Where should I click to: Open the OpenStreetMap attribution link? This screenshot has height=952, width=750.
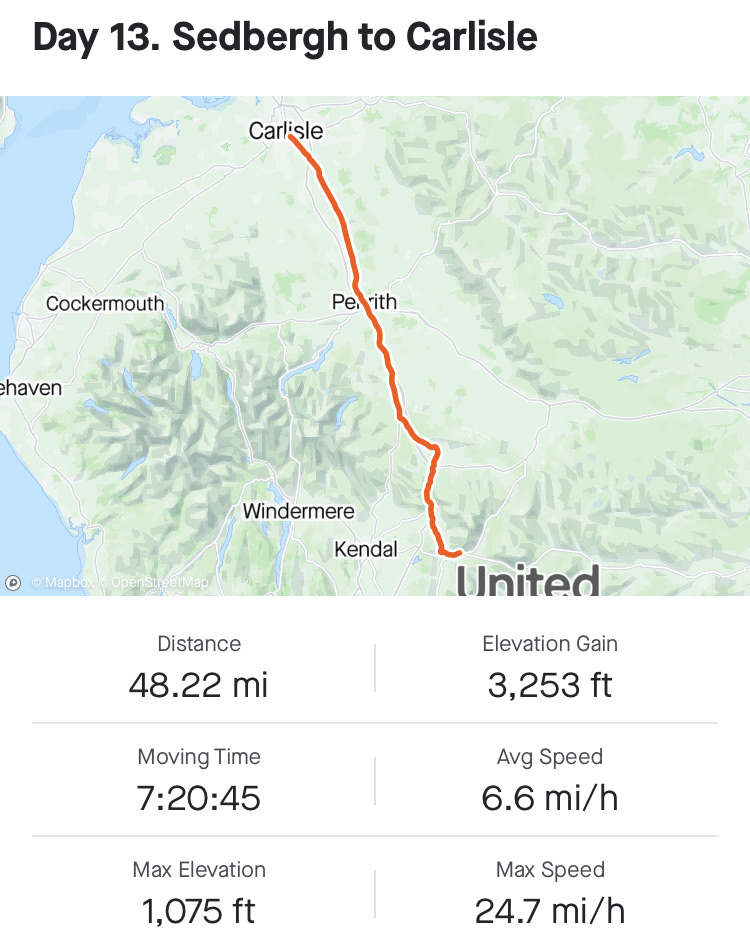tap(159, 582)
